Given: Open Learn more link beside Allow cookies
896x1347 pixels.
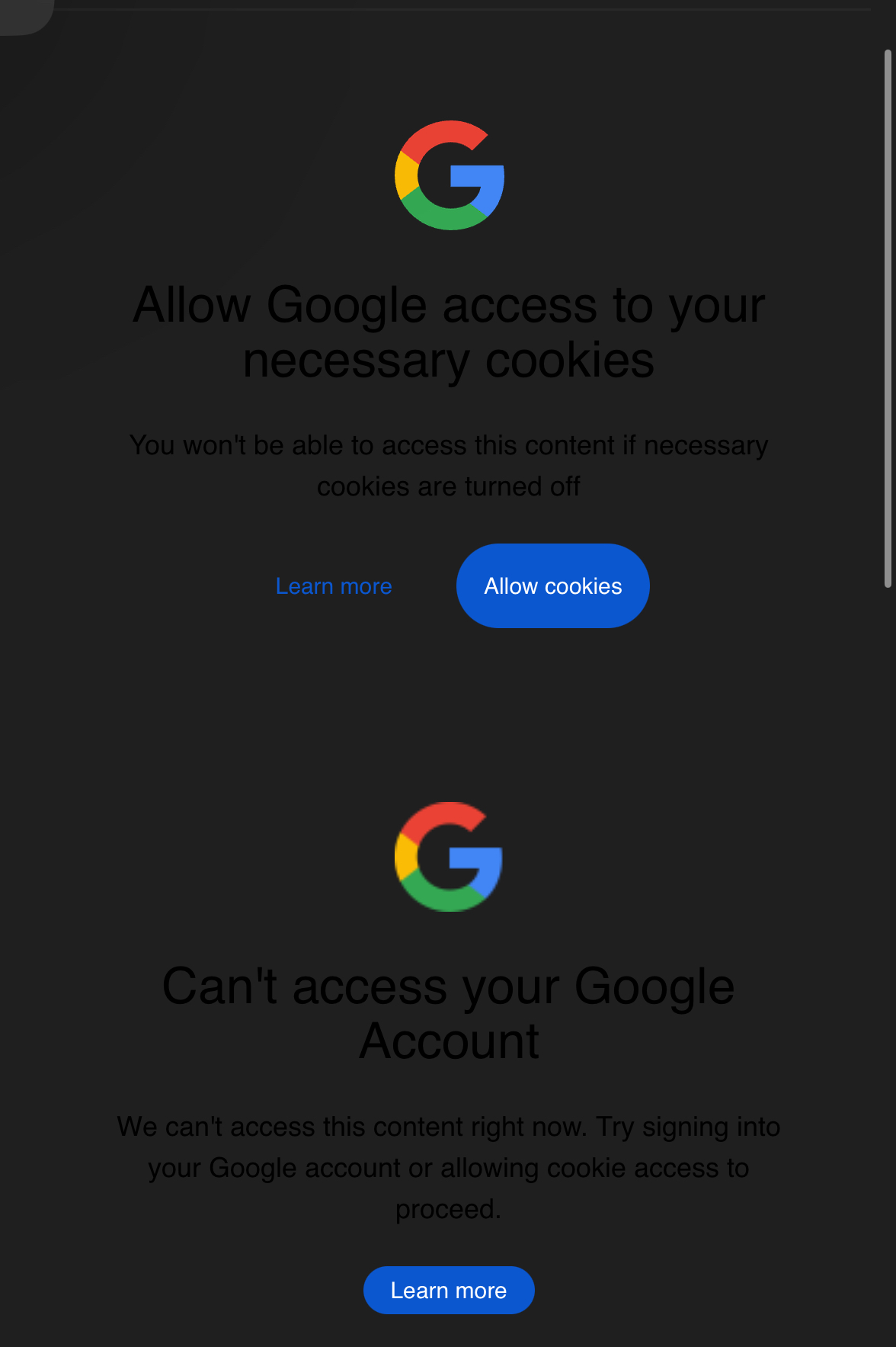Looking at the screenshot, I should tap(334, 586).
